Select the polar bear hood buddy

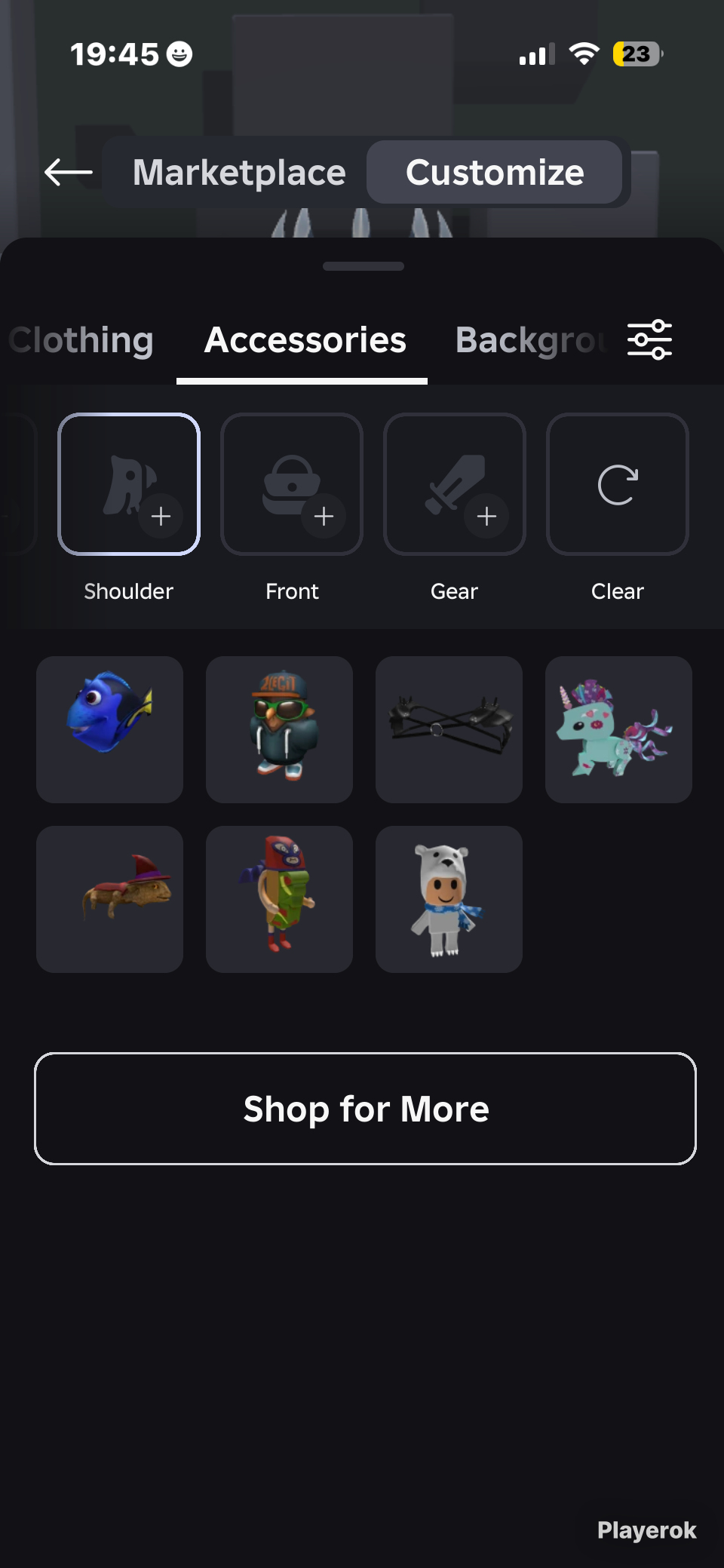coord(449,899)
